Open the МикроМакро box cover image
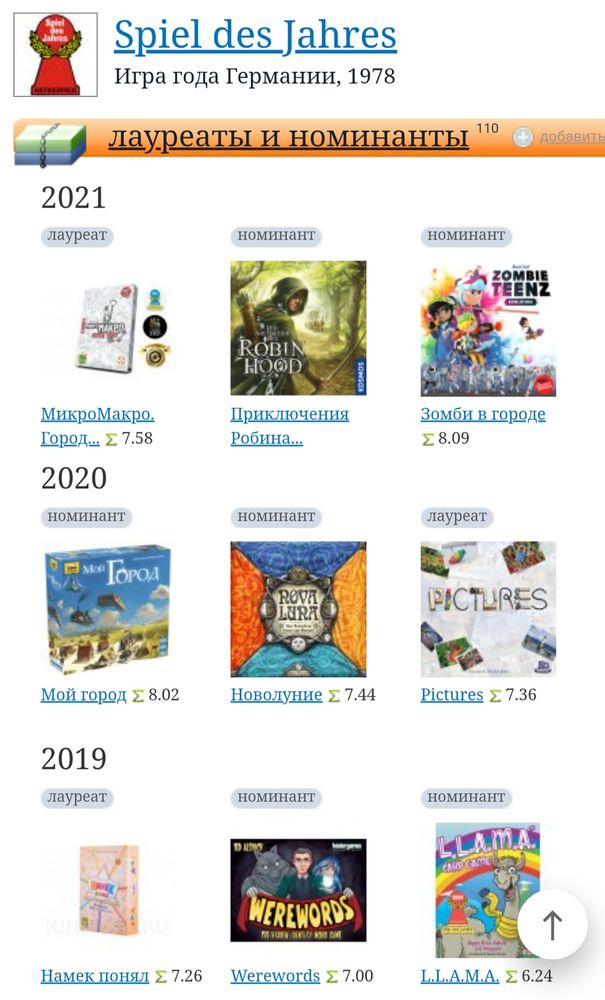Screen dimensions: 605x1000 (x=108, y=328)
